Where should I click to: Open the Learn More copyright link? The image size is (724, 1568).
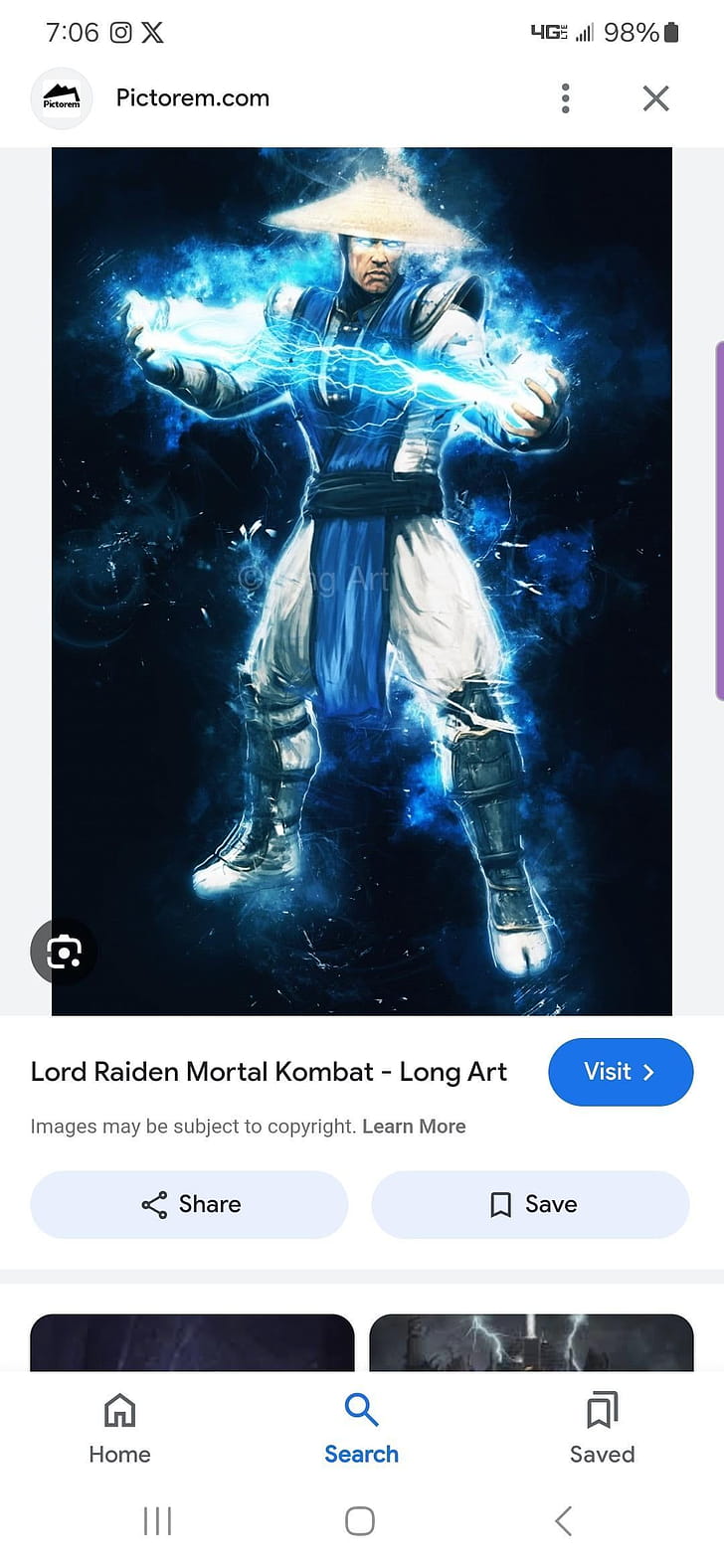[x=414, y=1127]
